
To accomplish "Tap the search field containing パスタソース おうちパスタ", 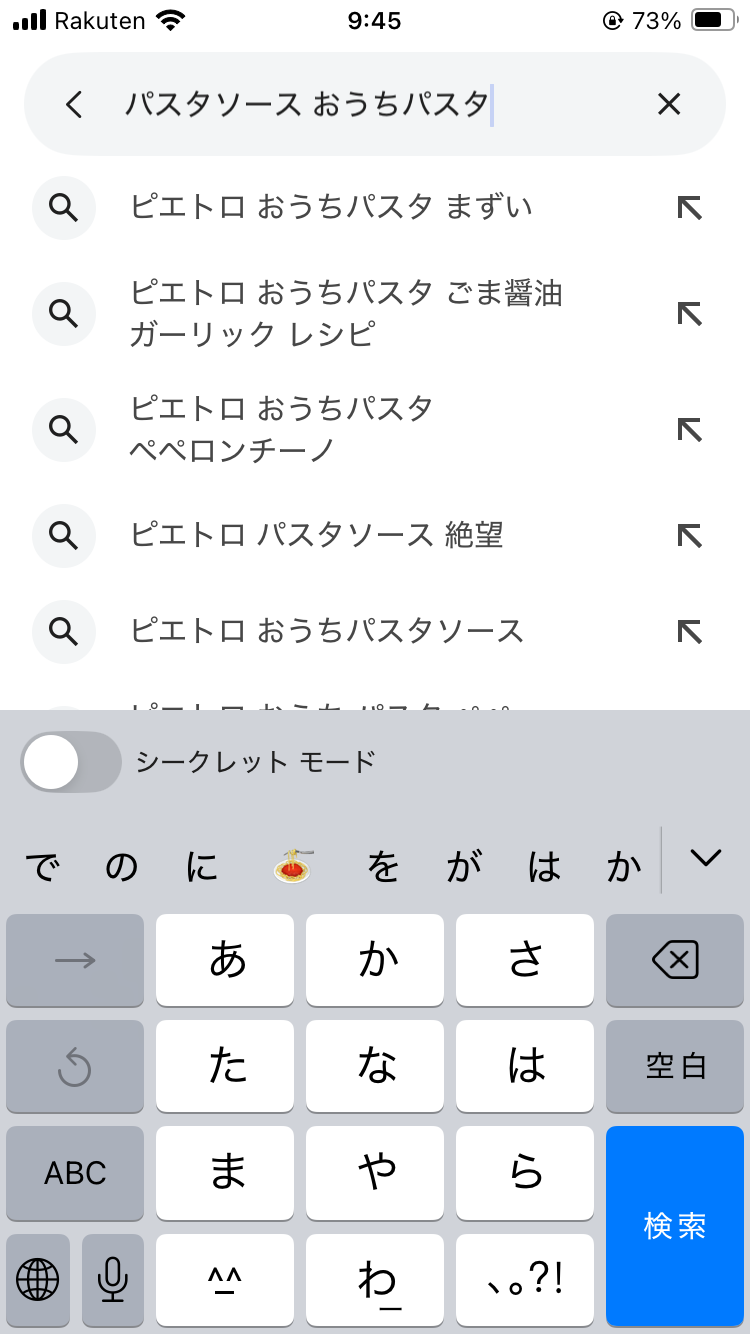I will (x=370, y=104).
